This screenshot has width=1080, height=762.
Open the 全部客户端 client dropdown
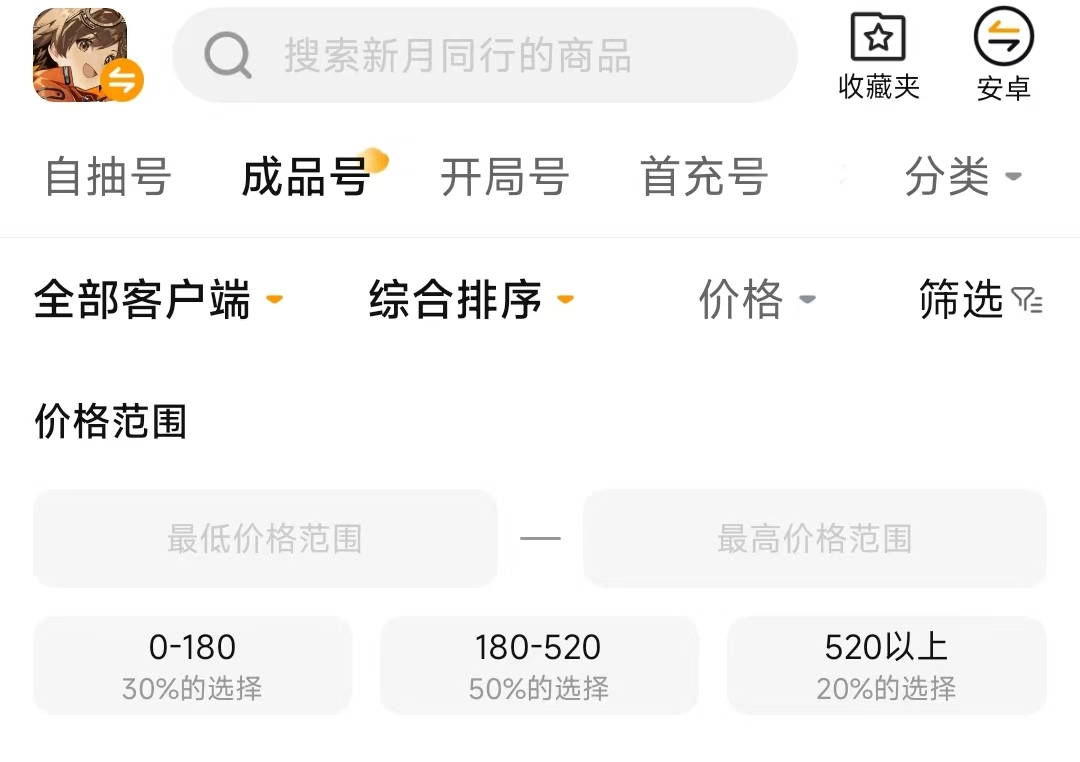click(158, 299)
